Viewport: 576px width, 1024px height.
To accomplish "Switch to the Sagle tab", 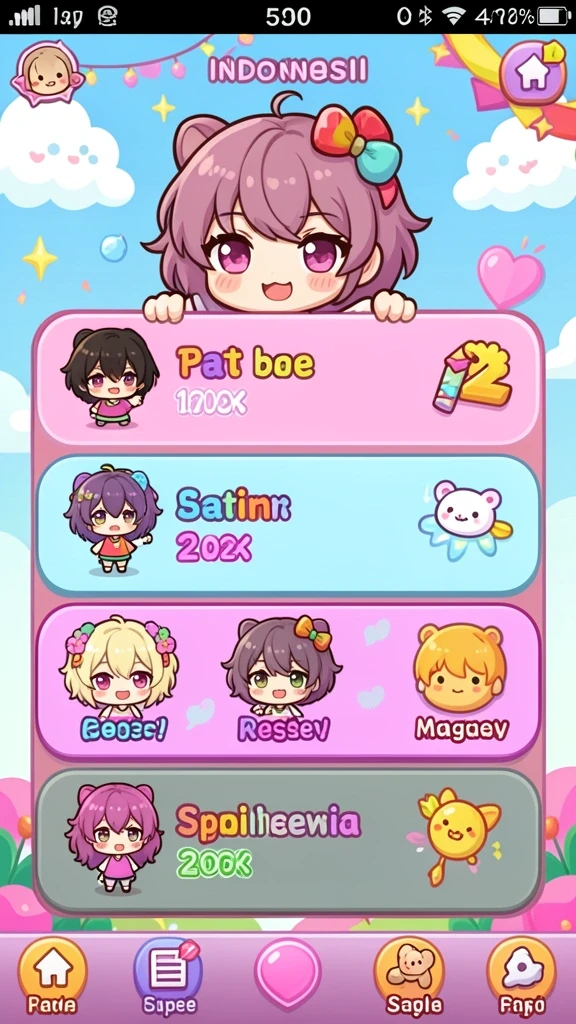I will point(409,977).
